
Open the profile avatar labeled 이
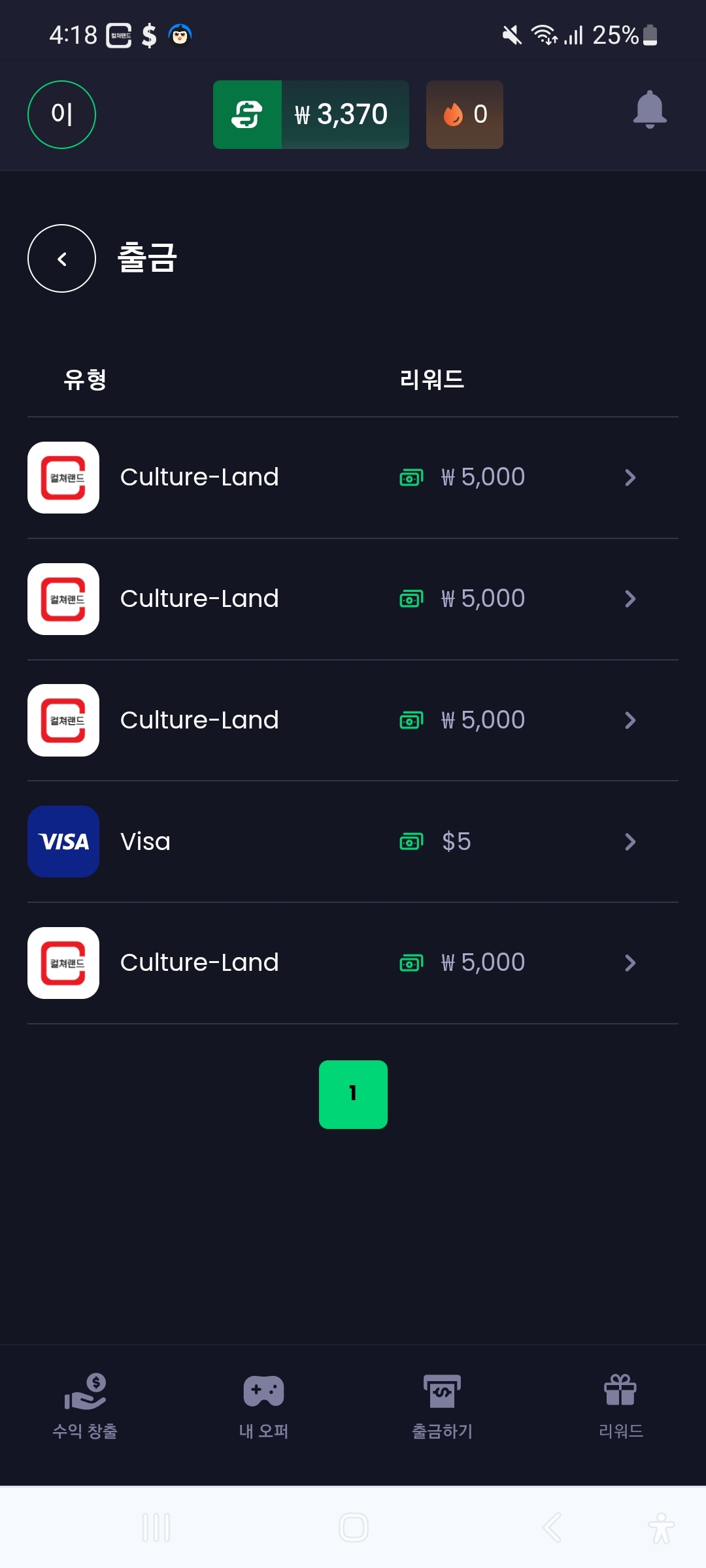(x=61, y=114)
